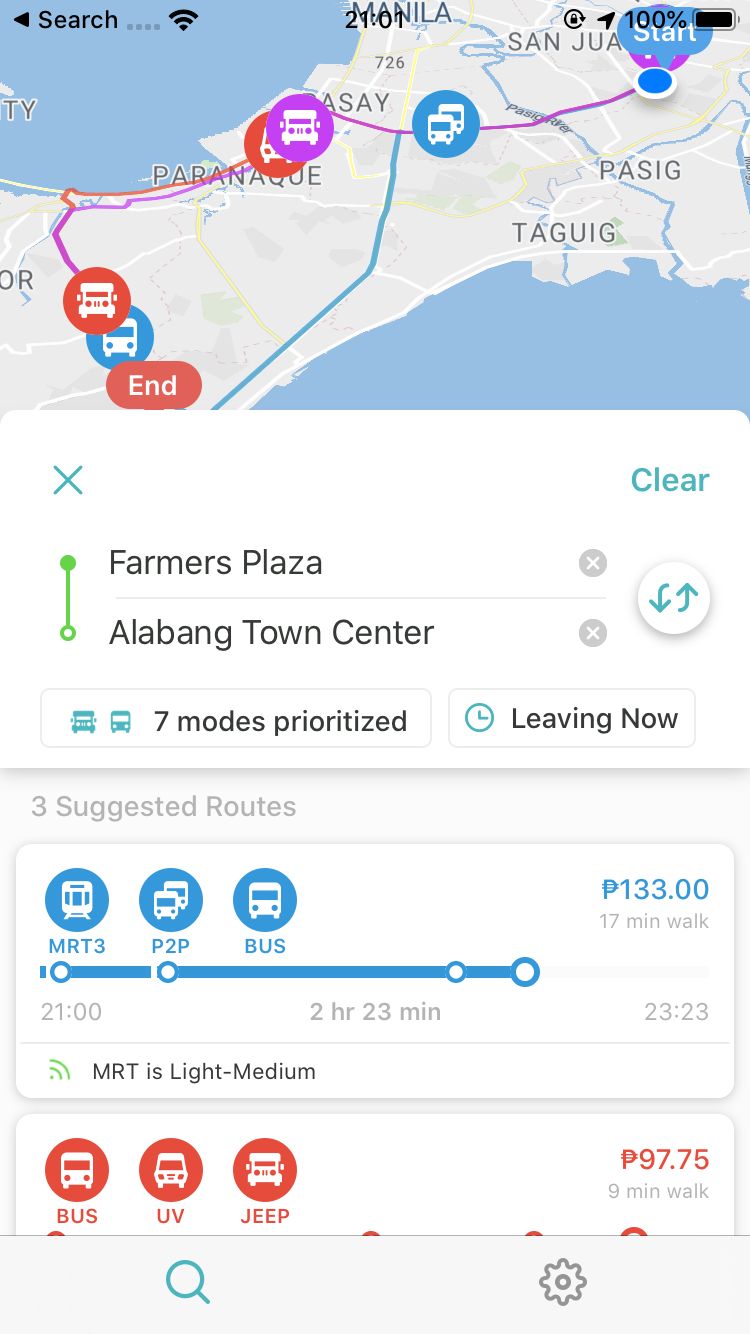750x1334 pixels.
Task: Remove Farmers Plaza with its clear button
Action: pos(592,562)
